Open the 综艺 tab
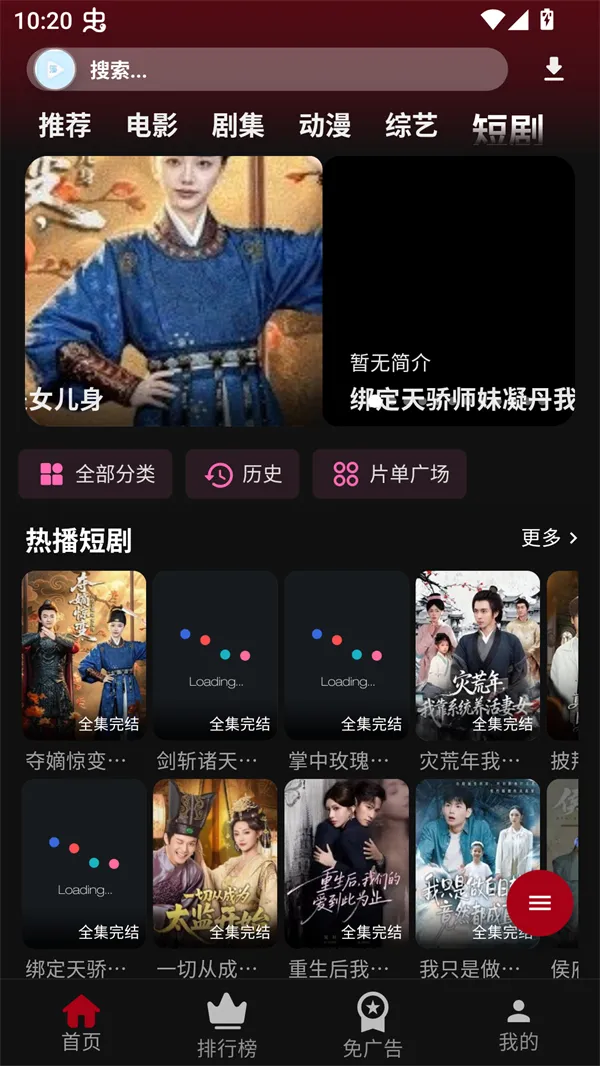The image size is (600, 1066). pyautogui.click(x=411, y=126)
